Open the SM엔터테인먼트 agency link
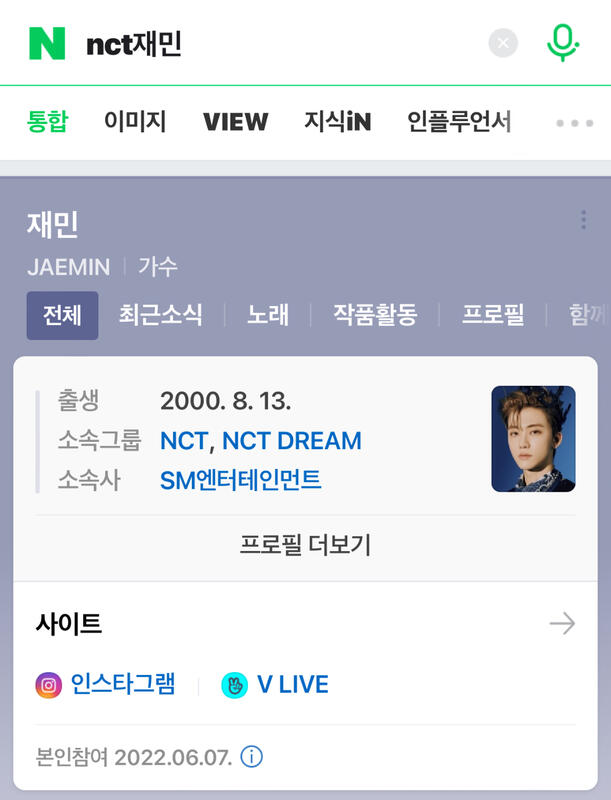 tap(240, 479)
